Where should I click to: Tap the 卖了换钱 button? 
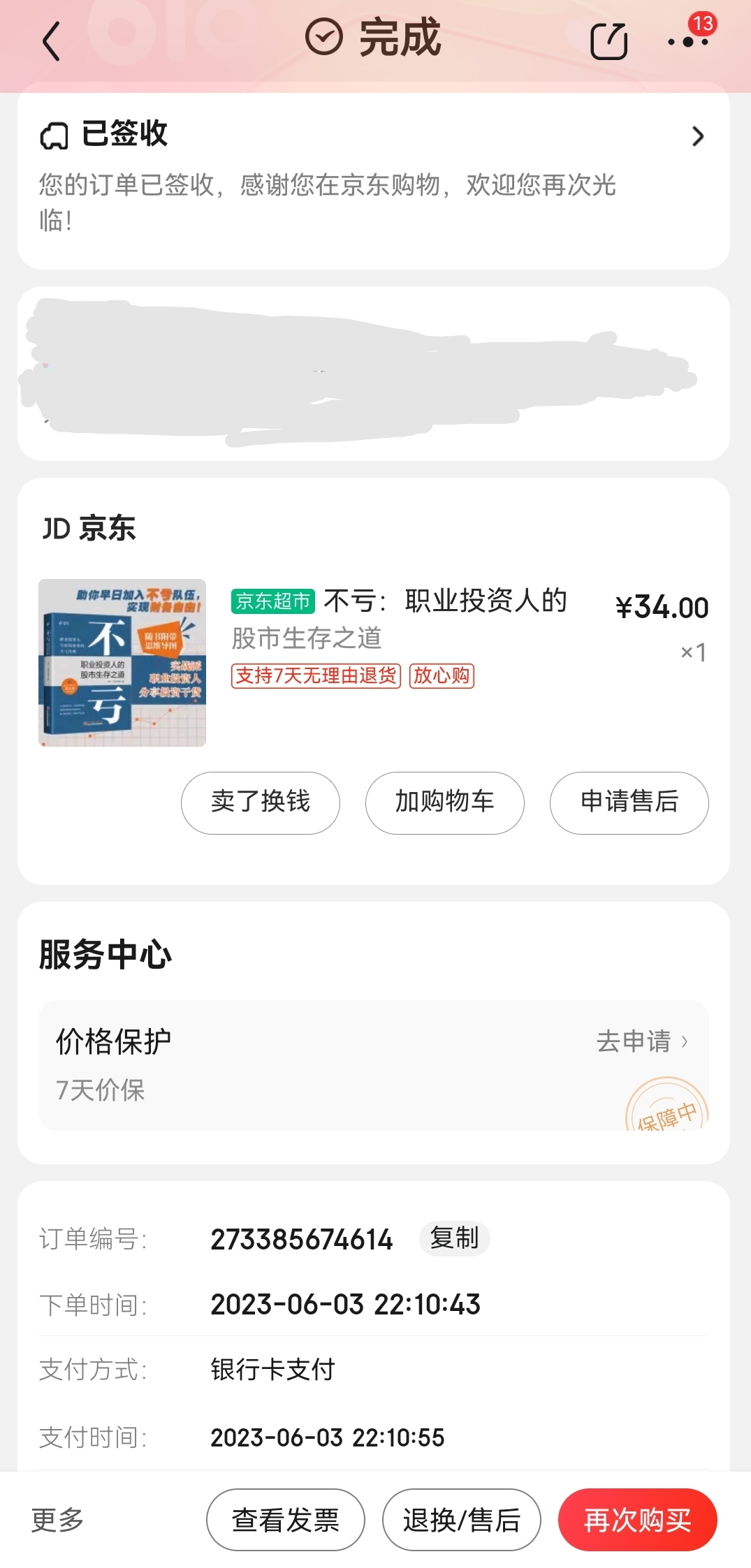tap(260, 803)
